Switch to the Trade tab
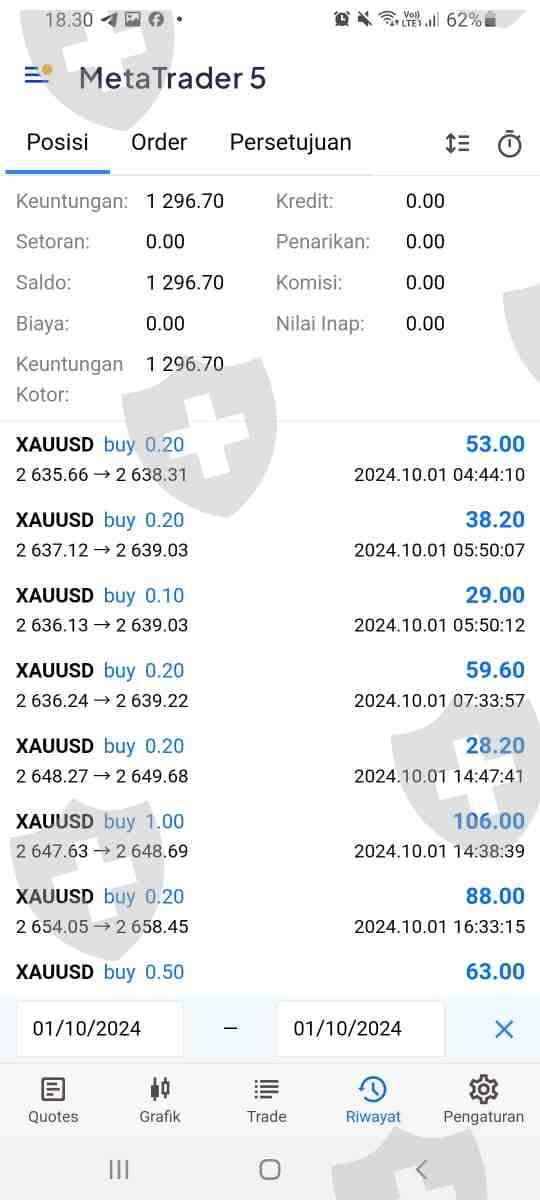This screenshot has height=1200, width=540. [266, 1100]
